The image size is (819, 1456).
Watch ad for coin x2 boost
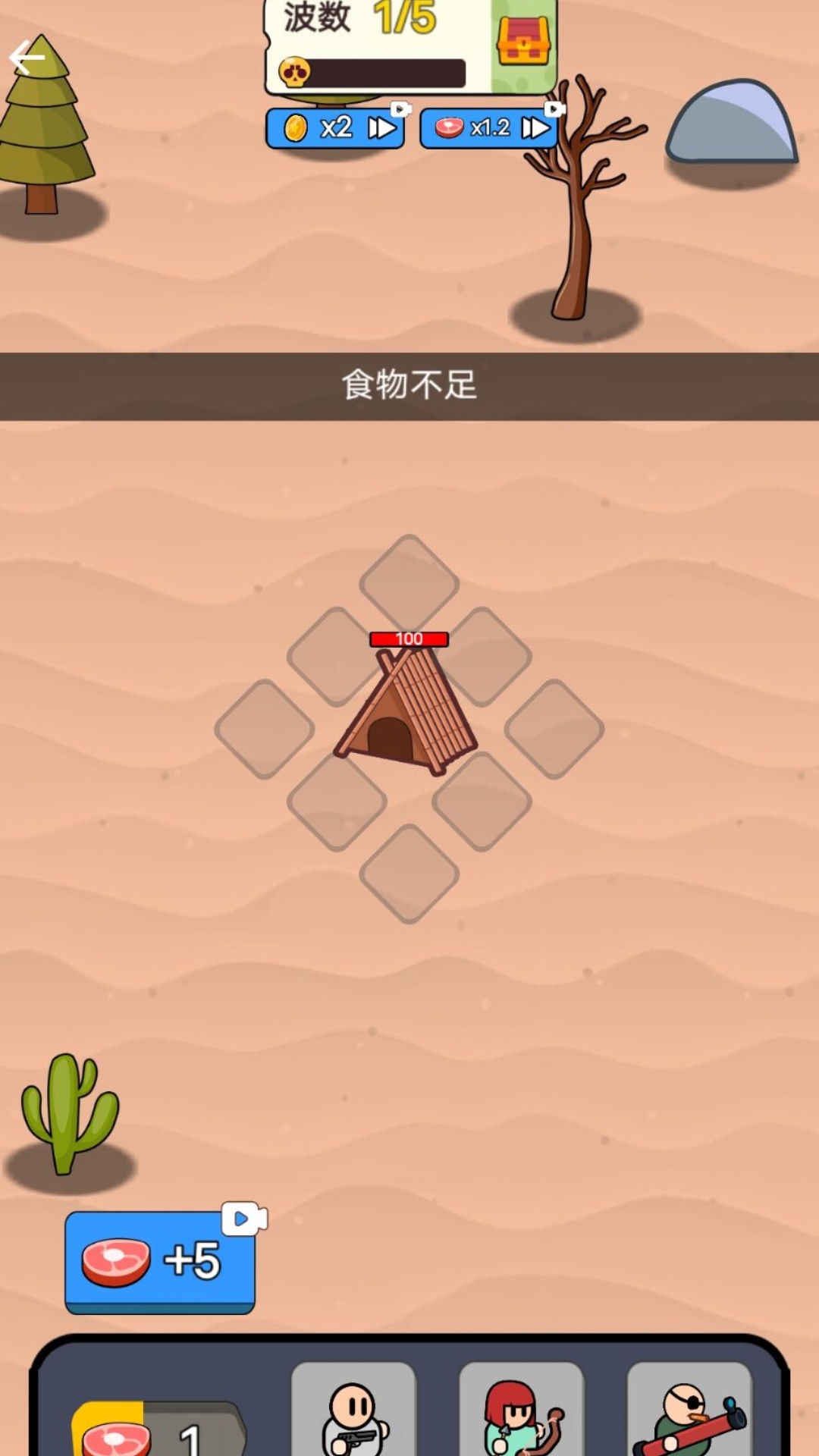tap(335, 128)
